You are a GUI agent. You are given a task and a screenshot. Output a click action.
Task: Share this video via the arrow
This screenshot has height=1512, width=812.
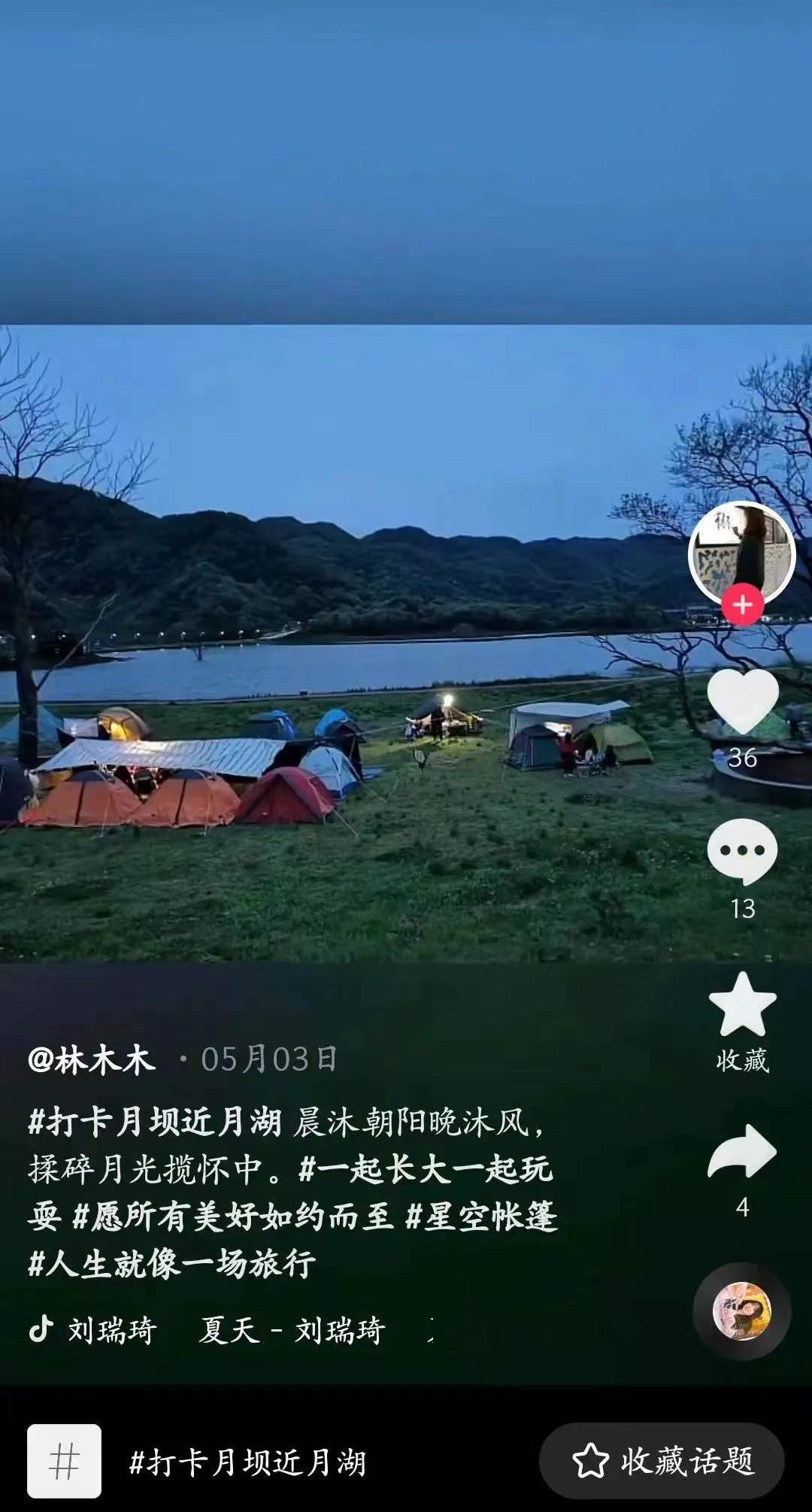point(742,1152)
